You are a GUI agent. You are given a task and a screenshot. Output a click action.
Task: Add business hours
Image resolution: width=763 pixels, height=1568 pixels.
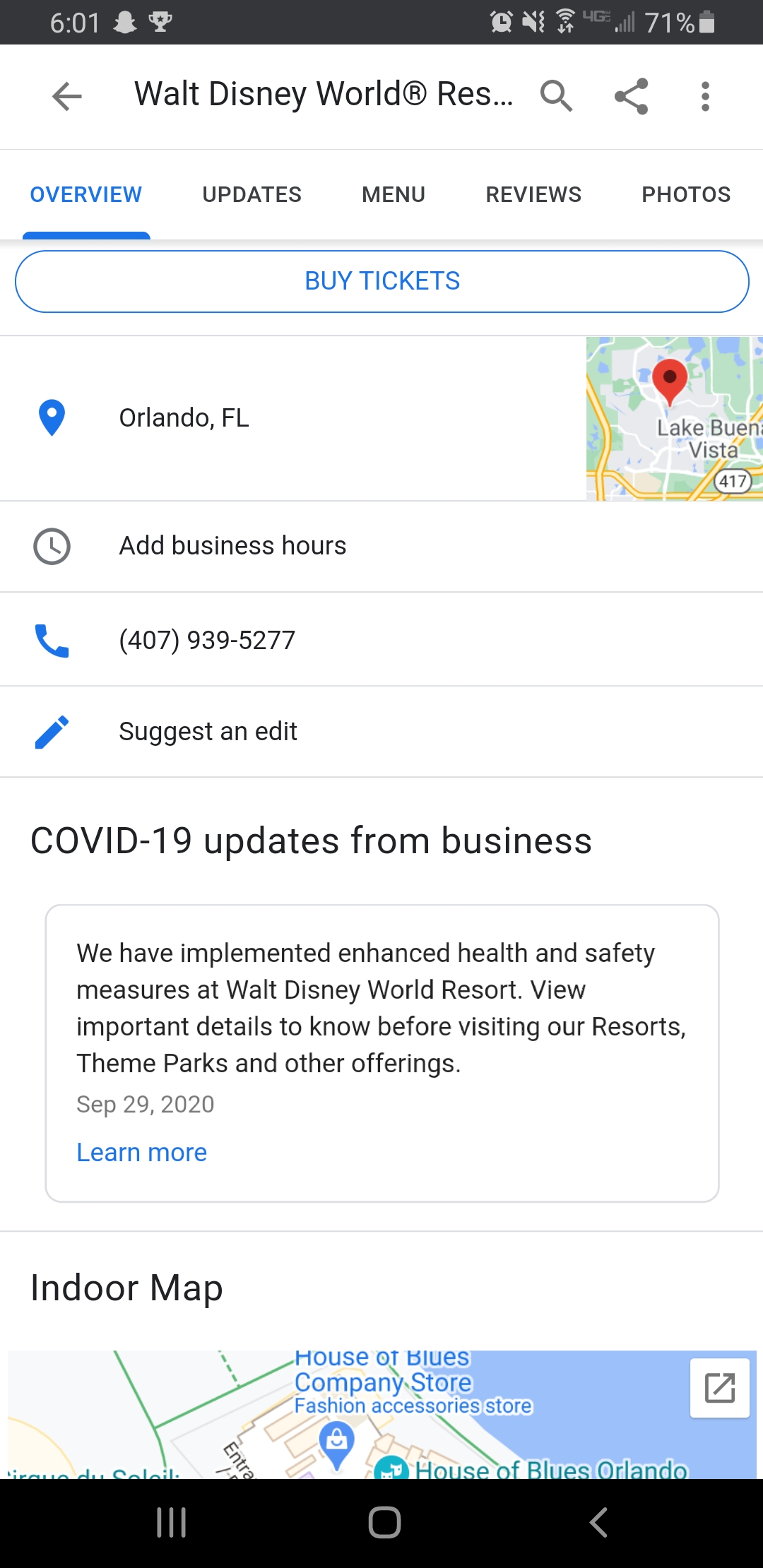[x=381, y=546]
